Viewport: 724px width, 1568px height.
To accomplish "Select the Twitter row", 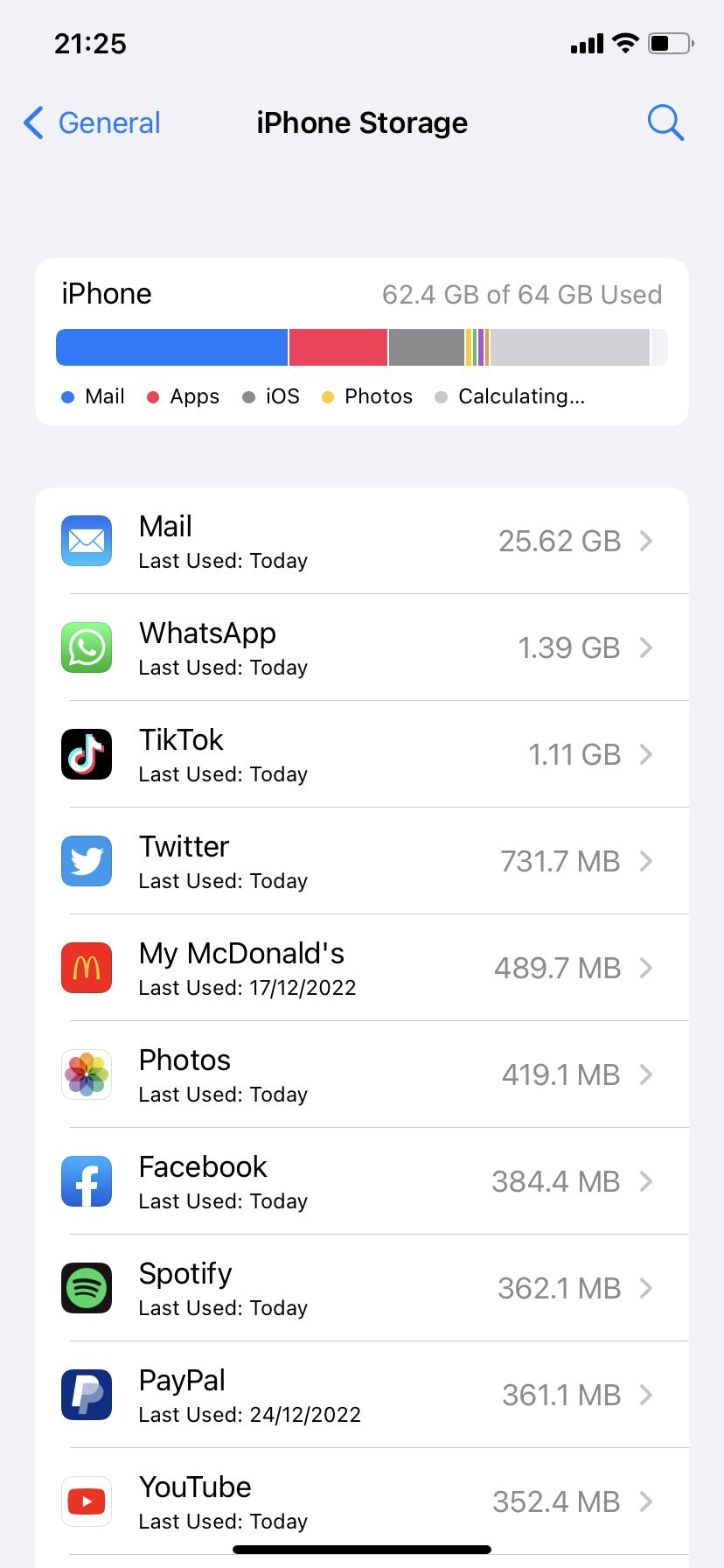I will point(362,862).
